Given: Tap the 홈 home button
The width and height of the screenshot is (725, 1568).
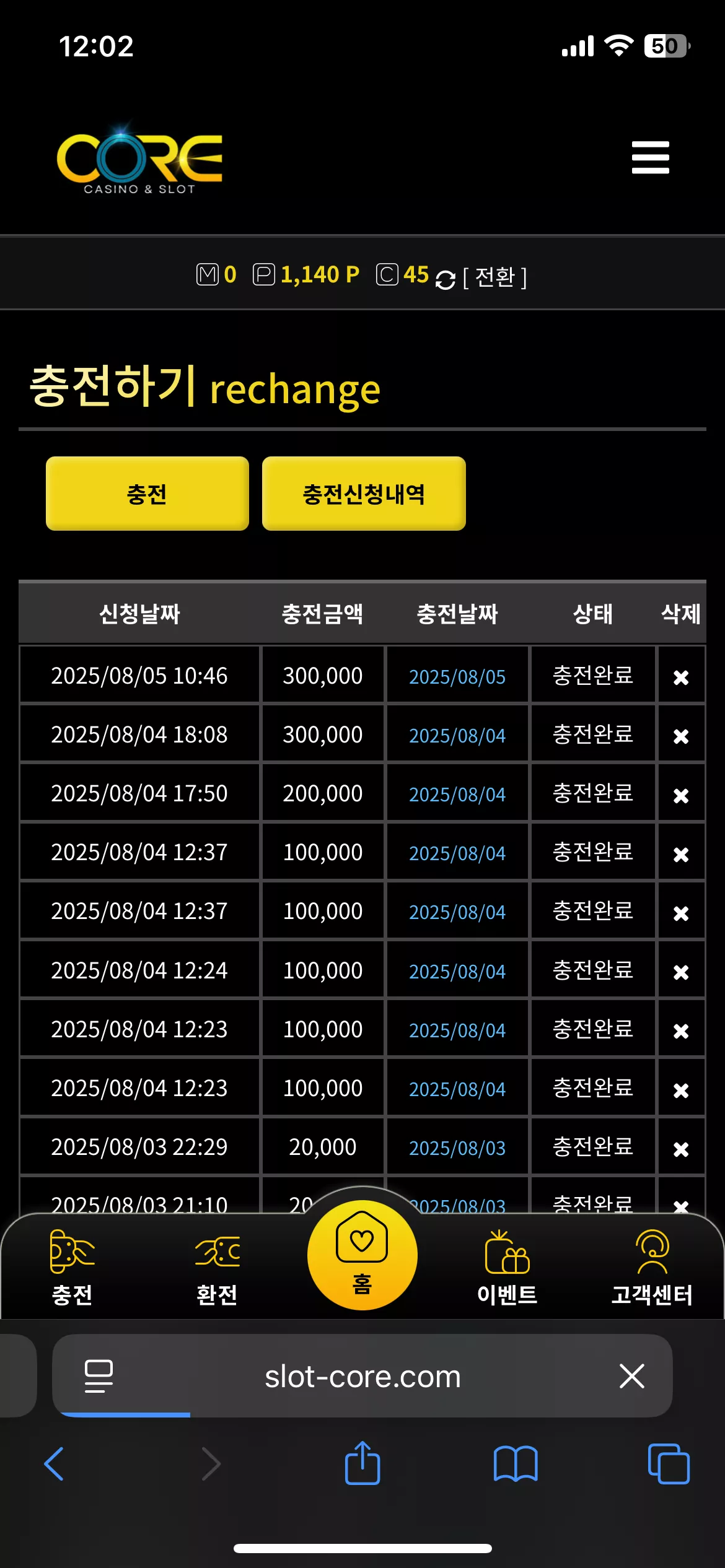Looking at the screenshot, I should tap(362, 1255).
